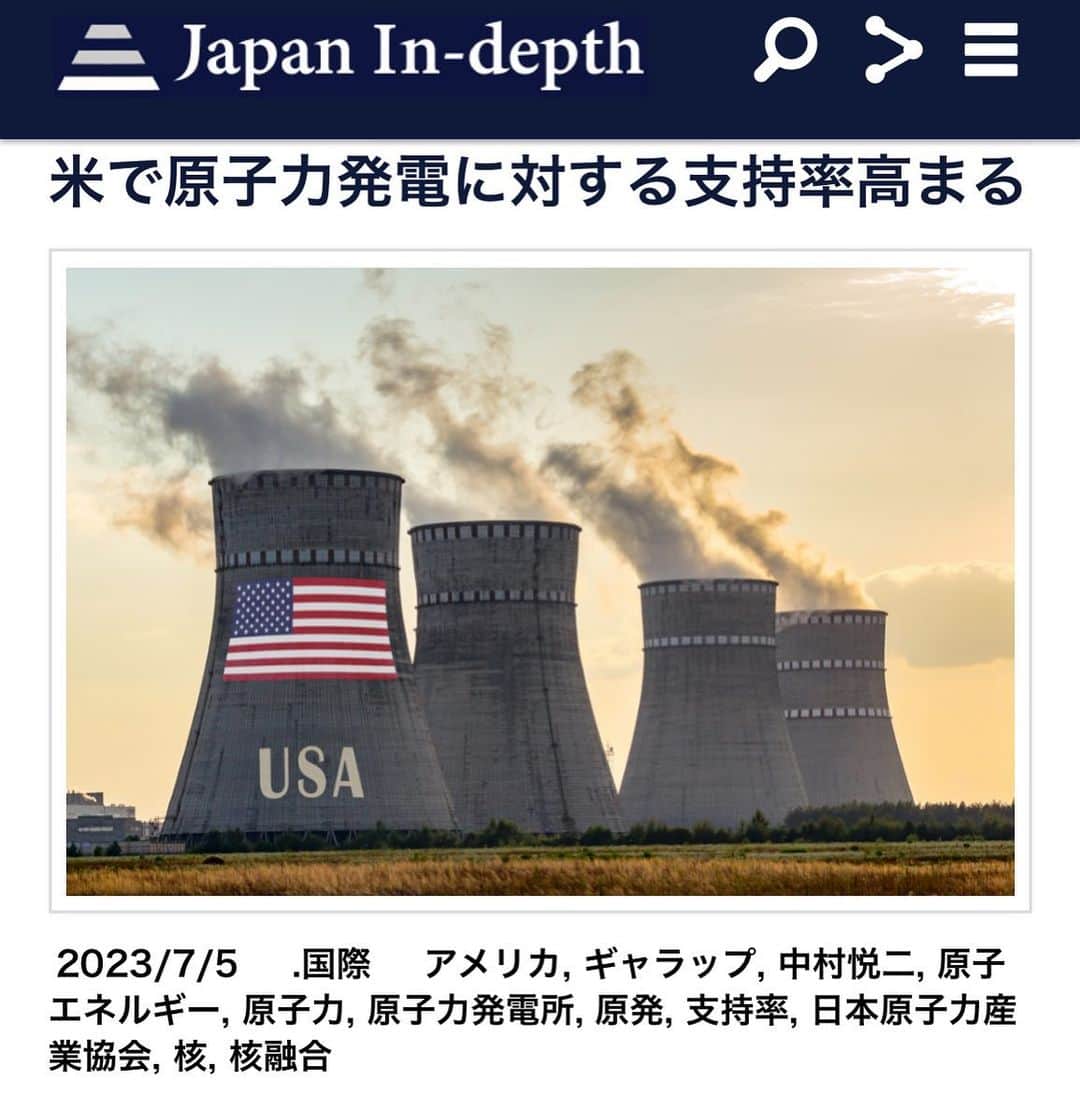Viewport: 1080px width, 1109px height.
Task: Open the .国際 category link
Action: [330, 965]
